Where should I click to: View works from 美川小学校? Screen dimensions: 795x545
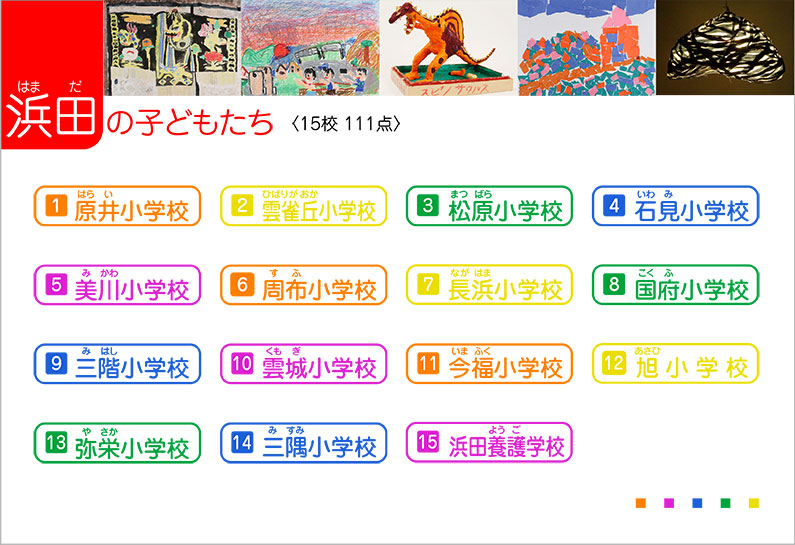tap(118, 285)
